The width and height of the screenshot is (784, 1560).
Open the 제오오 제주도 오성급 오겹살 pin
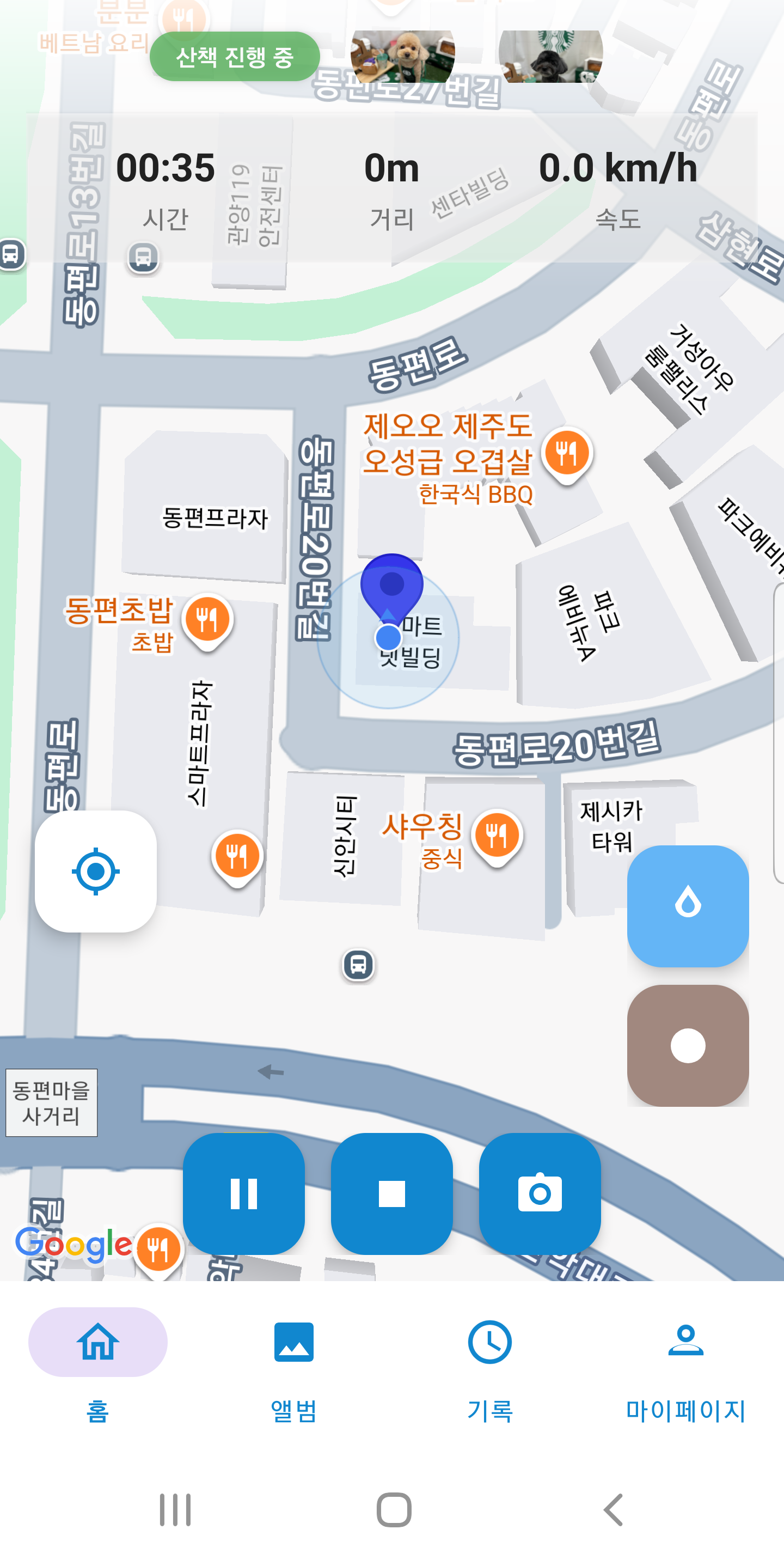pos(567,454)
